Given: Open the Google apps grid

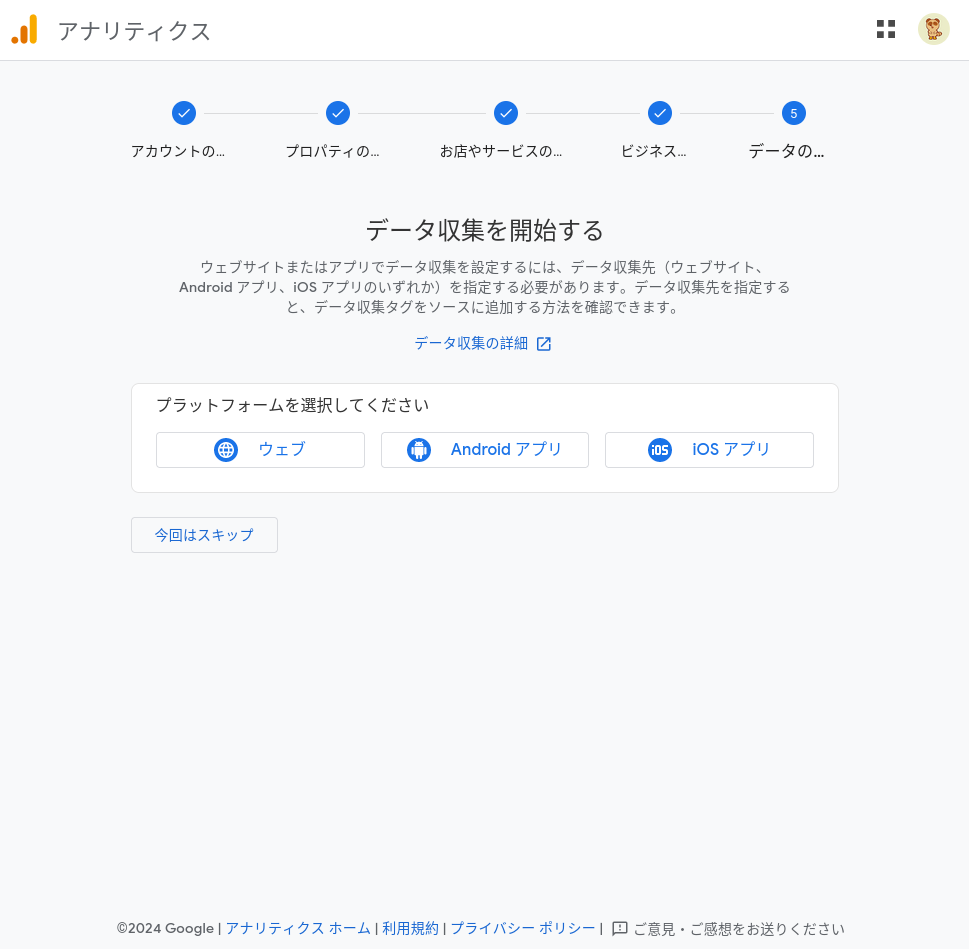Looking at the screenshot, I should pos(885,29).
